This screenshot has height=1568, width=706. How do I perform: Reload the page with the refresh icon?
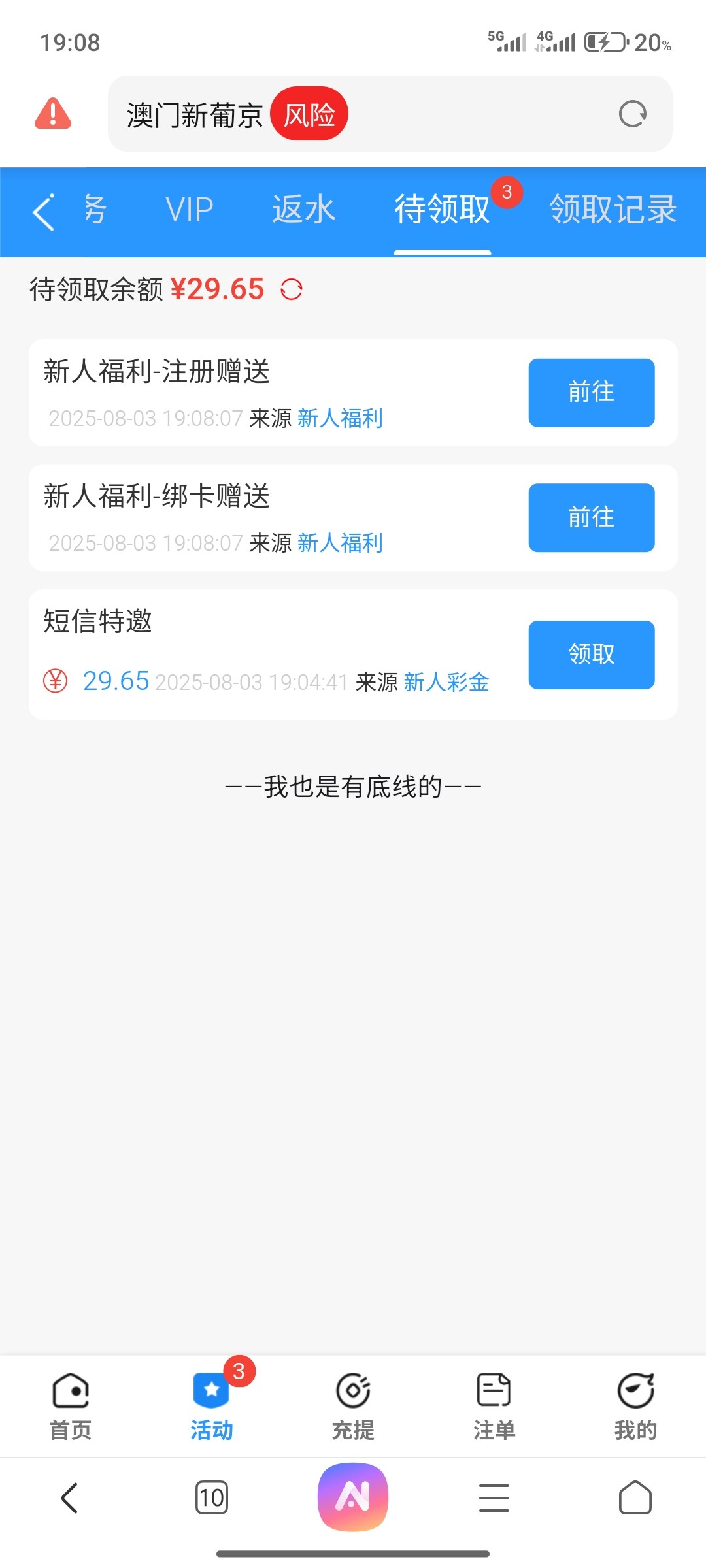(x=632, y=114)
